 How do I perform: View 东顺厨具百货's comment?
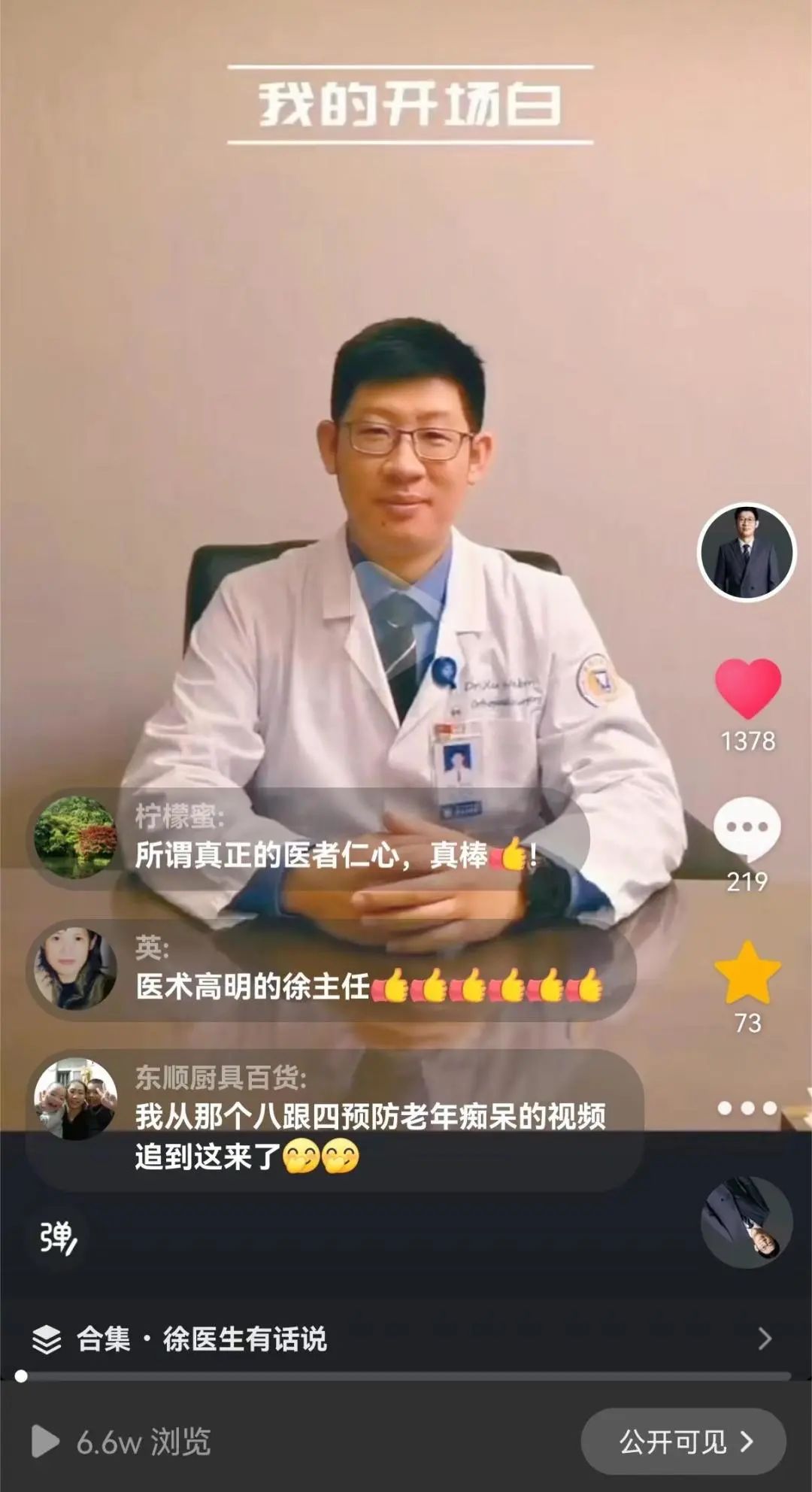click(335, 1119)
